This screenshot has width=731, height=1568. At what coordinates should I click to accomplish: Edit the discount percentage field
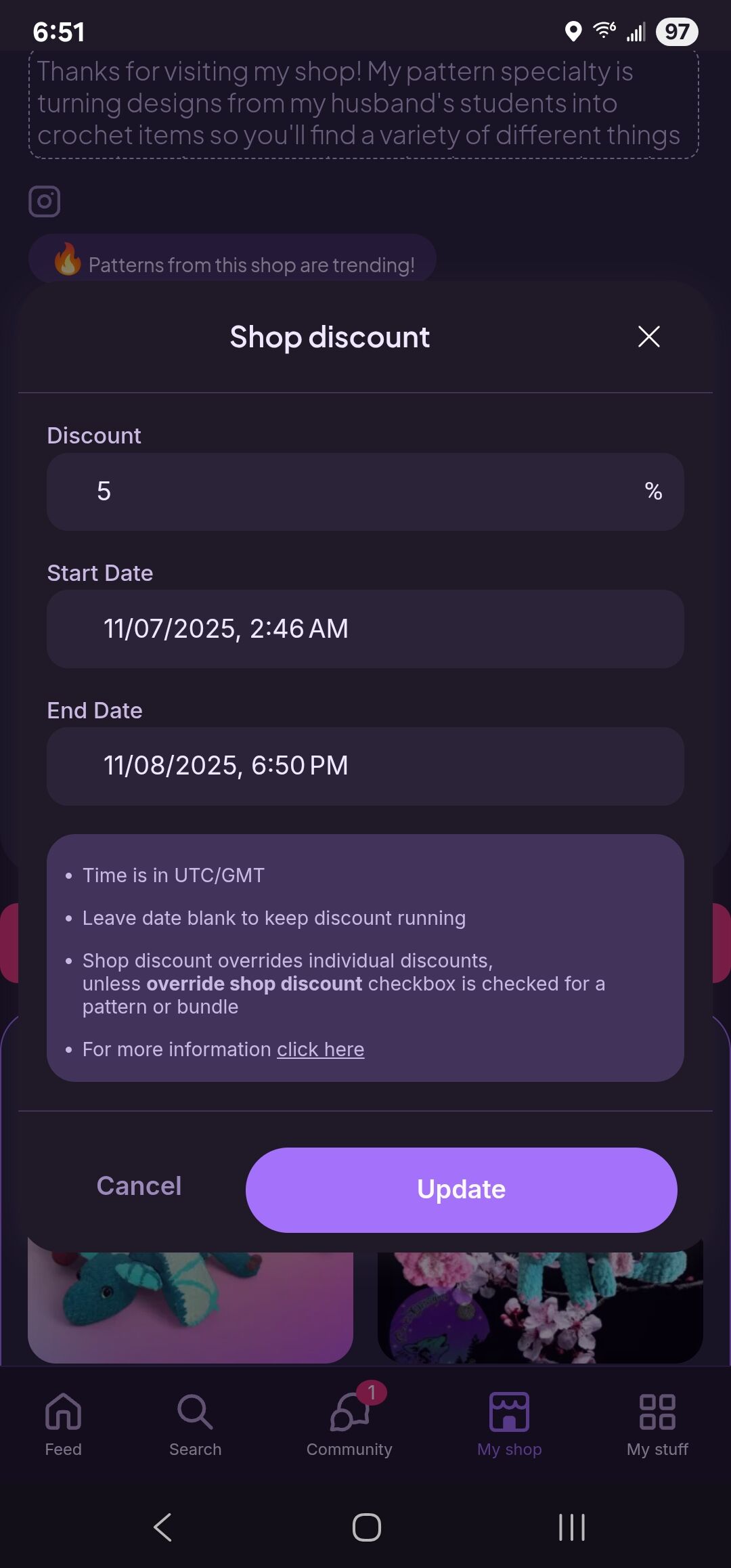pos(364,492)
